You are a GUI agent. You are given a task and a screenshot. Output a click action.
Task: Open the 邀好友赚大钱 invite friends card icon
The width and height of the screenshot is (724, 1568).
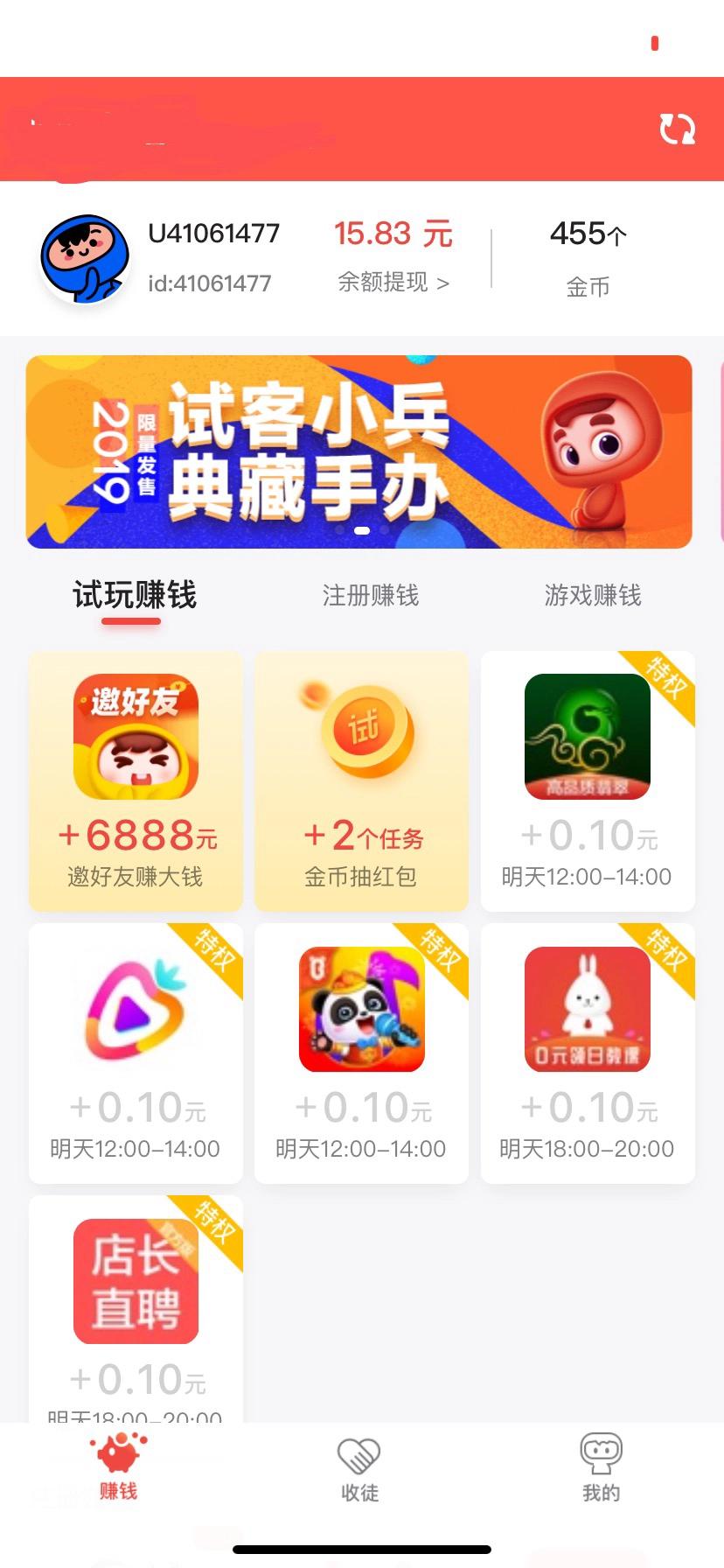(x=136, y=735)
